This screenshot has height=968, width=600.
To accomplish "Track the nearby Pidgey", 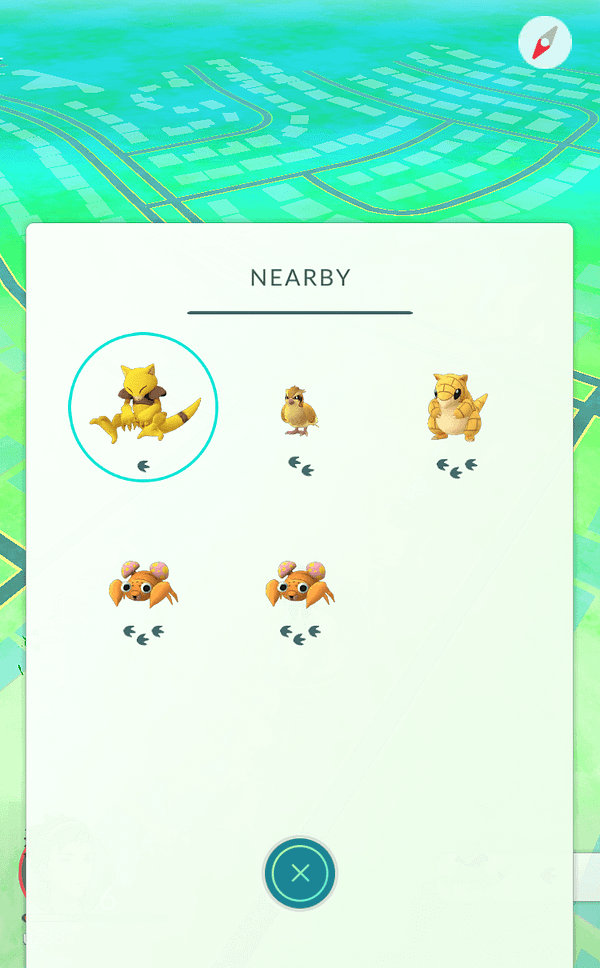I will 299,412.
